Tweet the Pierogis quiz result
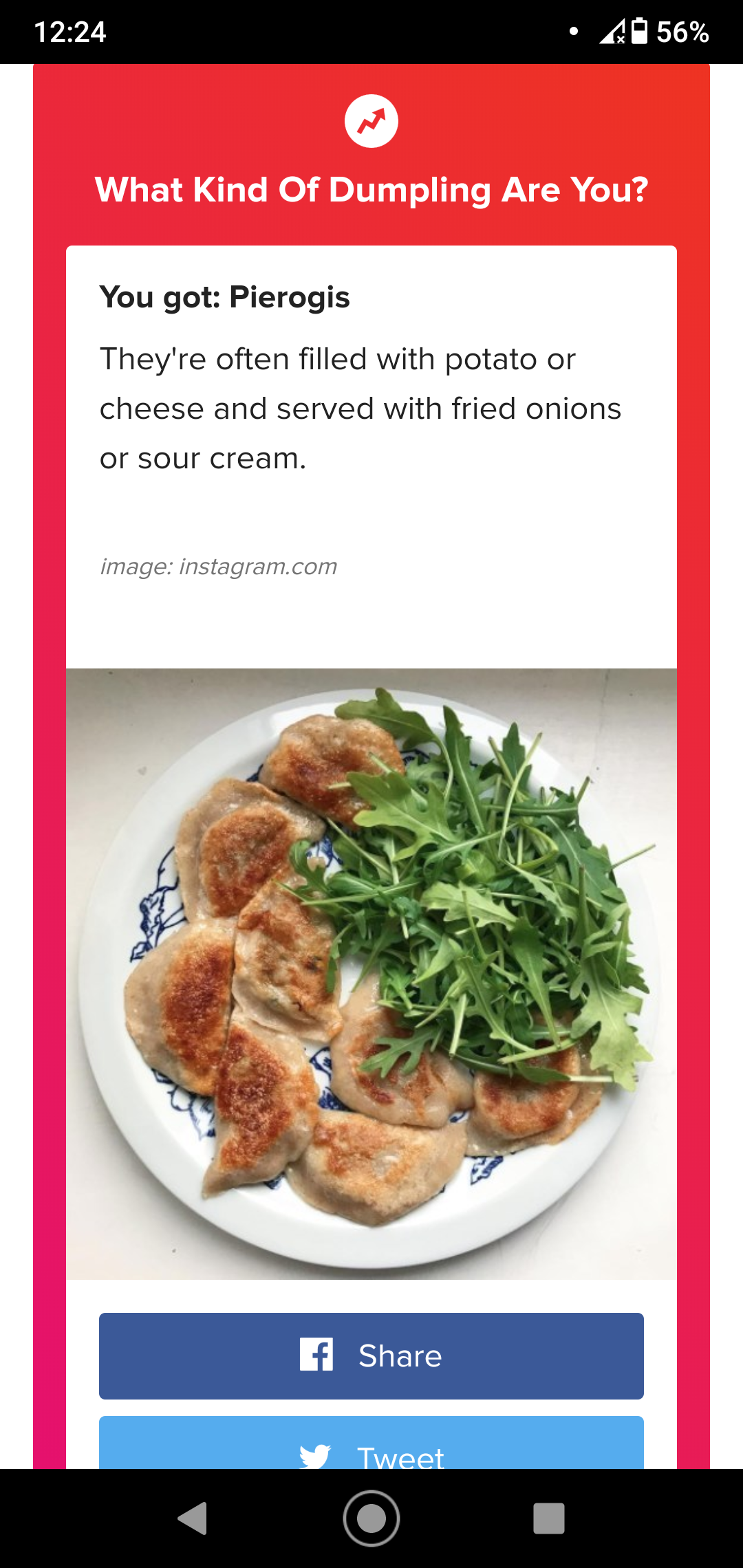The height and width of the screenshot is (1568, 743). (x=371, y=1443)
